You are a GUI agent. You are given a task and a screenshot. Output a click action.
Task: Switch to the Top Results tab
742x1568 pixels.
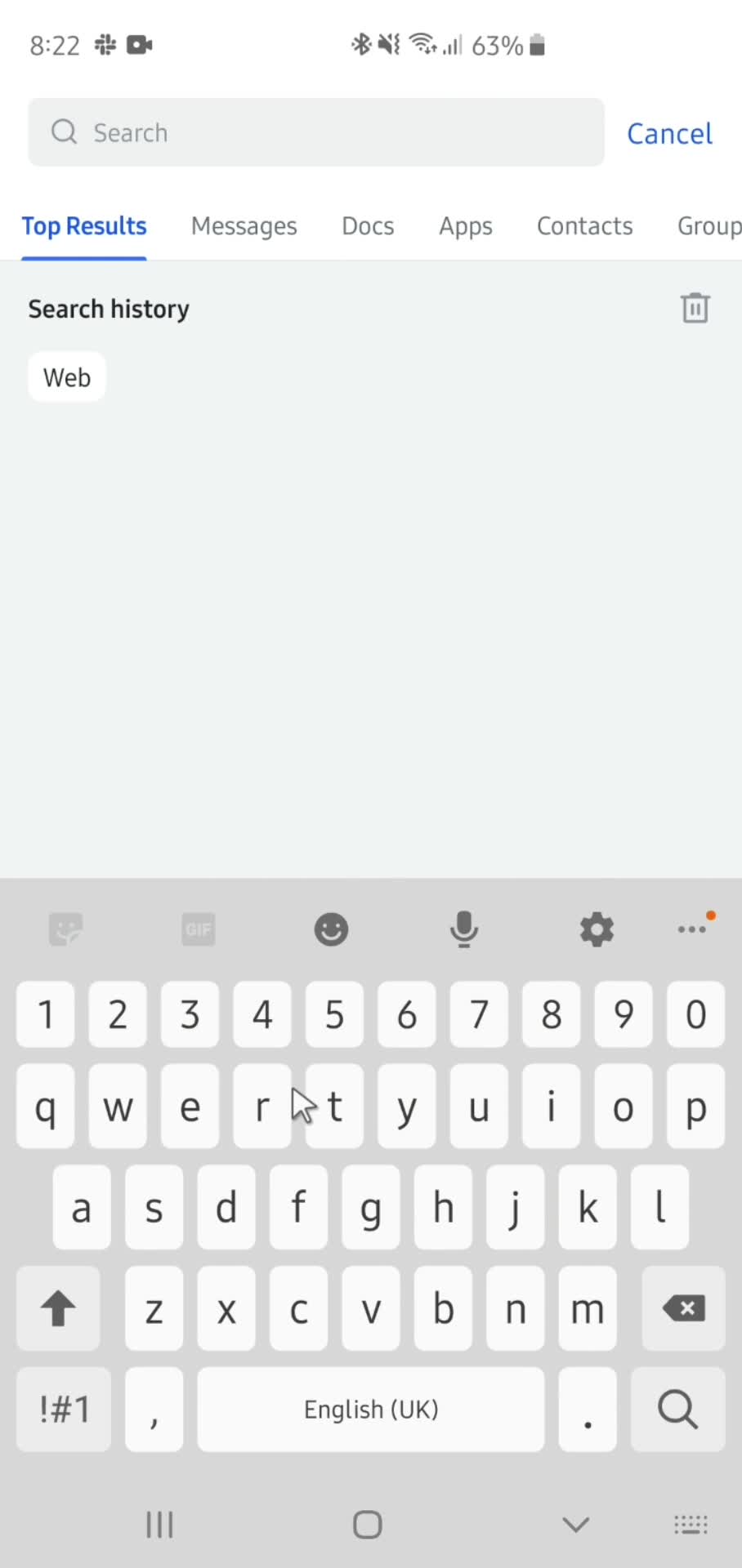click(x=84, y=226)
